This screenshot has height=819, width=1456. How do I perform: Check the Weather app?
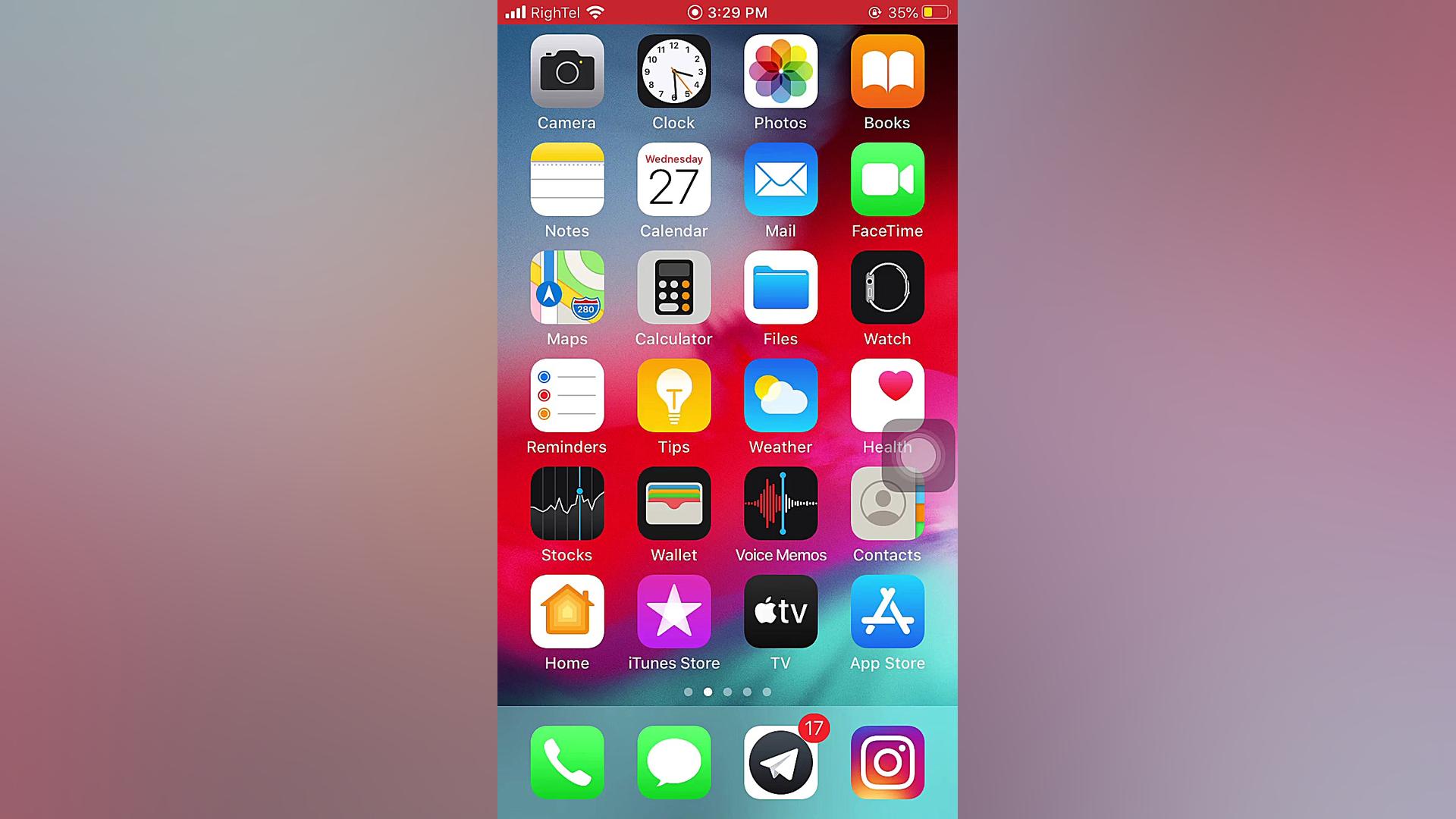click(780, 396)
